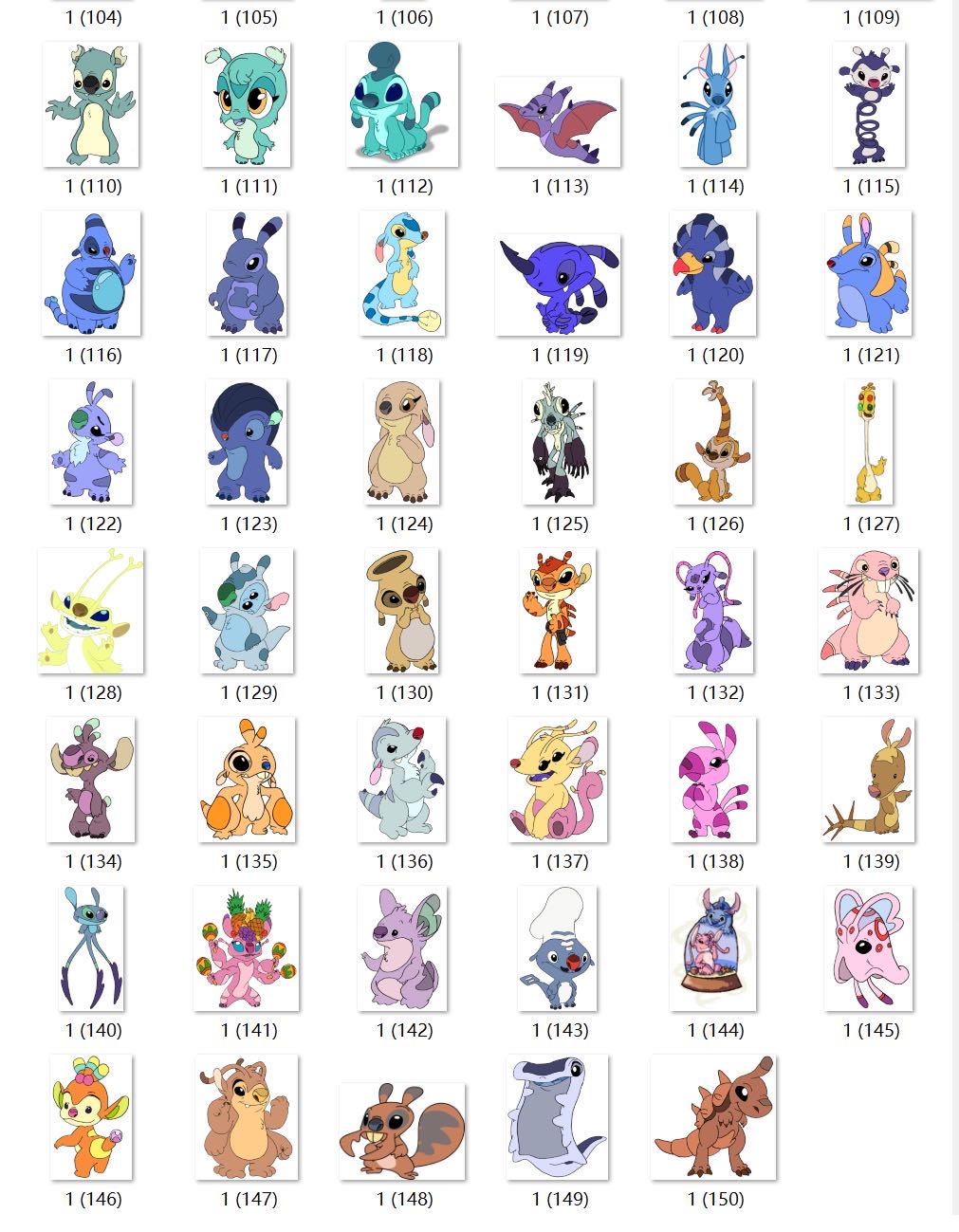Open the pink creature image 1 (133)
This screenshot has height=1232, width=959.
pyautogui.click(x=869, y=611)
